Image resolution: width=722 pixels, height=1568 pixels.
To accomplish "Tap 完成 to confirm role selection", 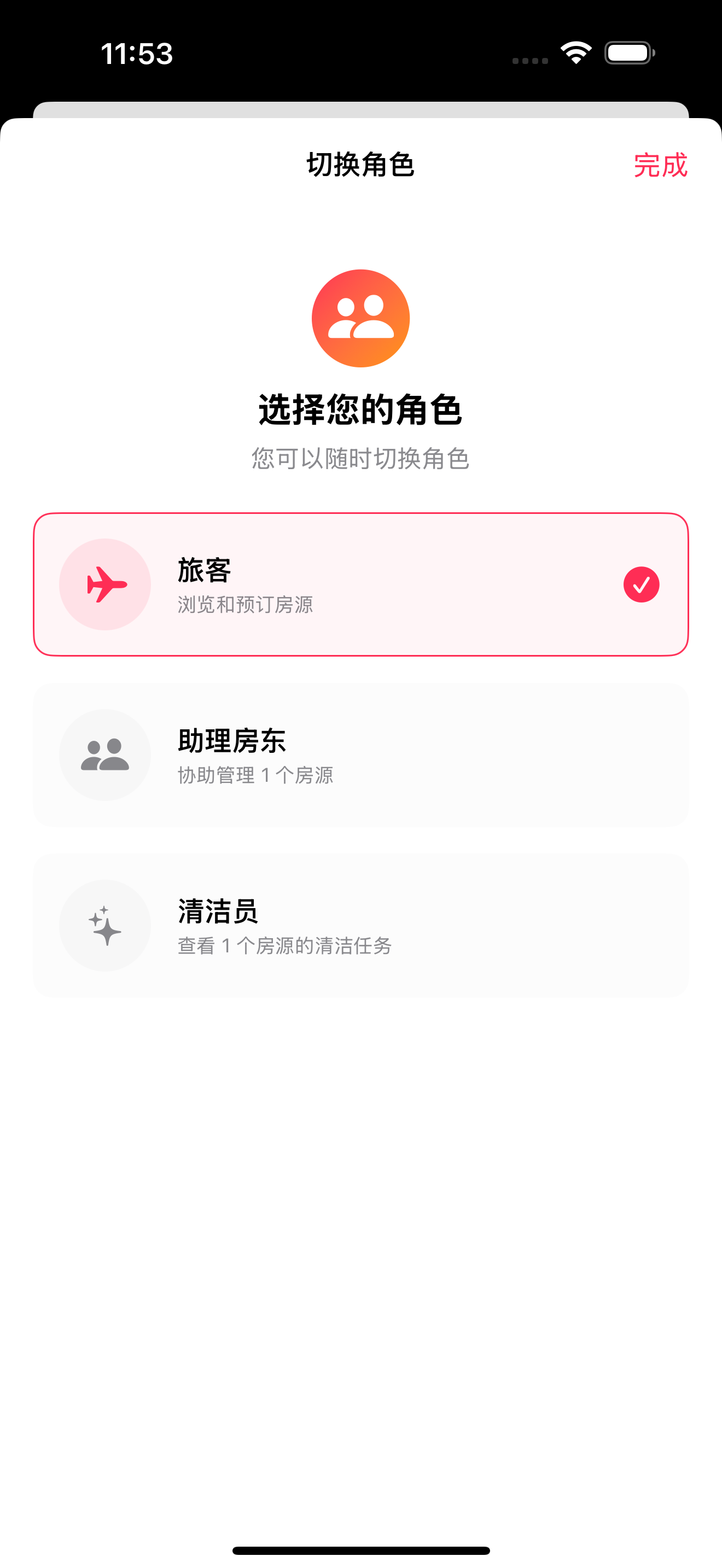I will [x=660, y=166].
